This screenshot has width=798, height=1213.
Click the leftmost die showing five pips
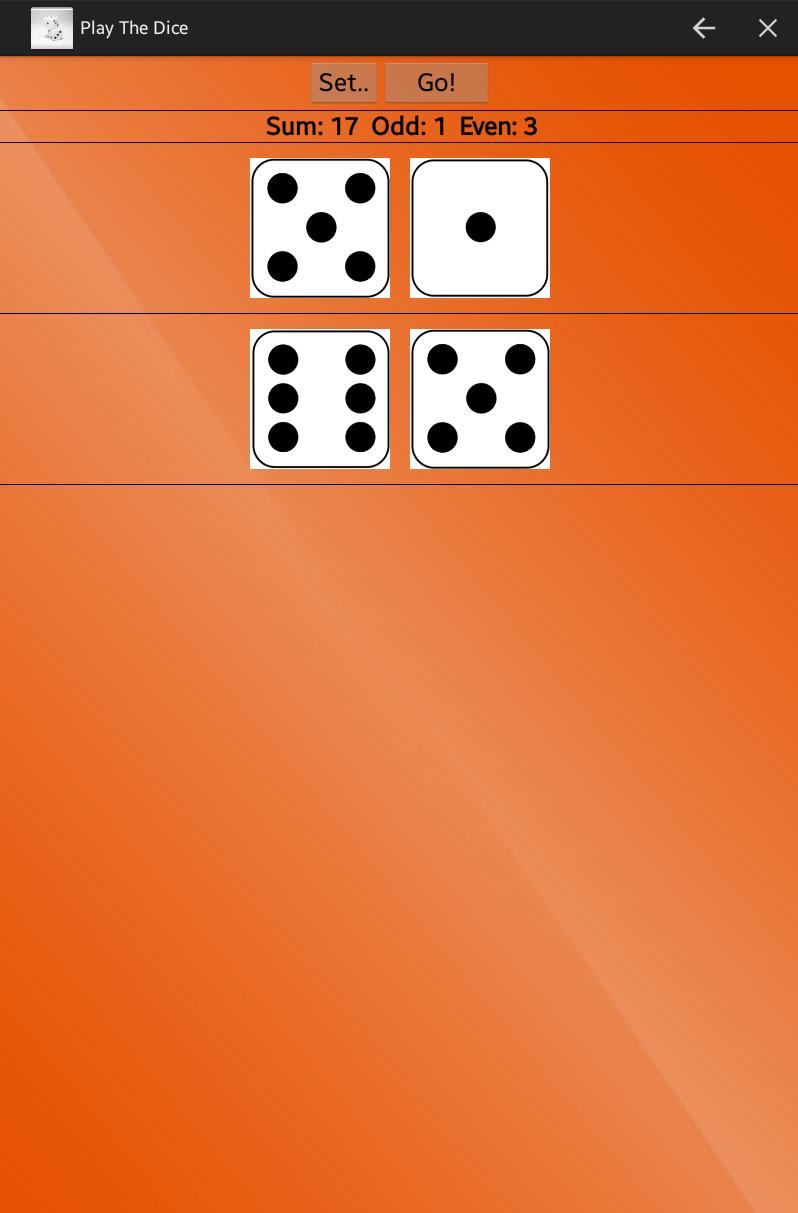320,227
